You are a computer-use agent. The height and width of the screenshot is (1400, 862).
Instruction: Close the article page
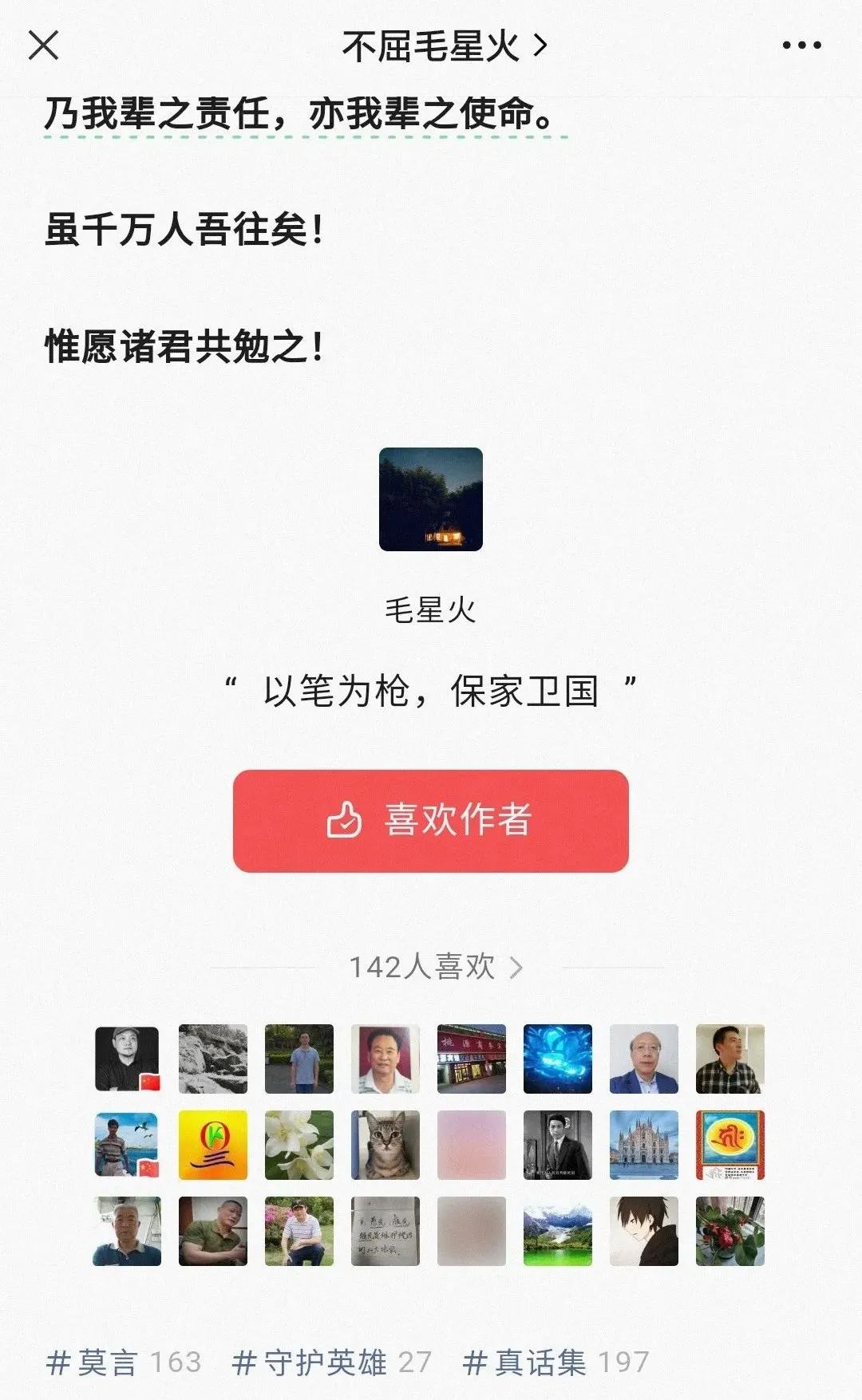(44, 45)
